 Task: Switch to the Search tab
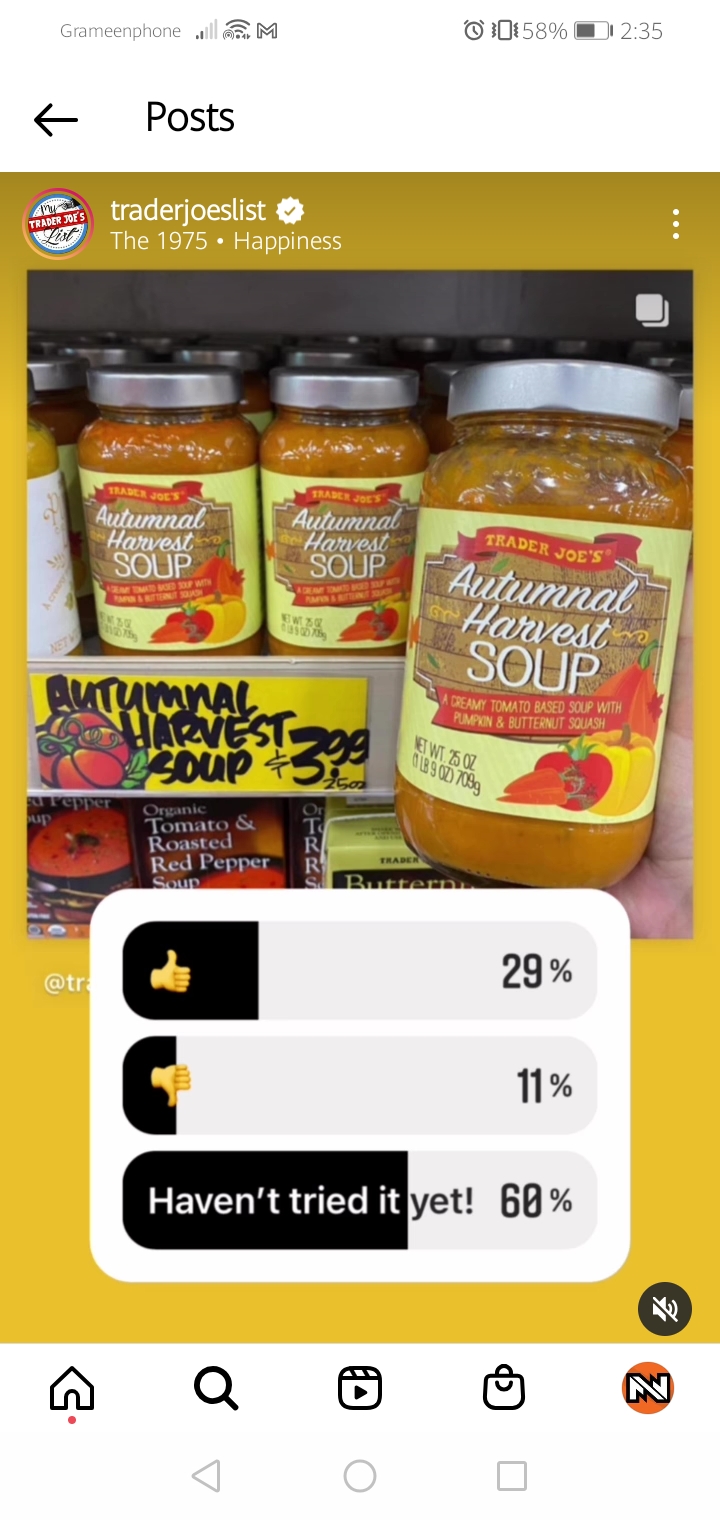pyautogui.click(x=216, y=1388)
